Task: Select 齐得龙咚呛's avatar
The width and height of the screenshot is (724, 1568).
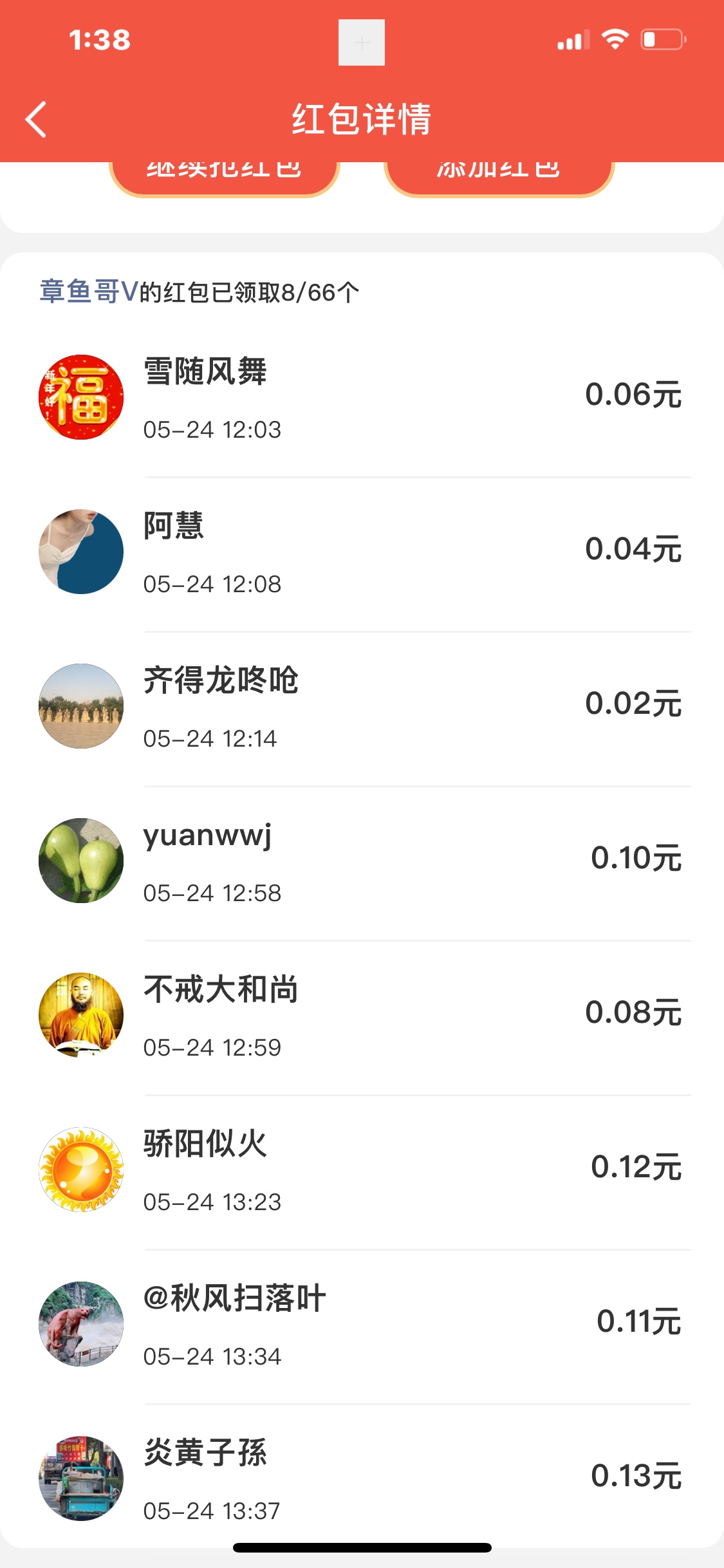Action: [x=81, y=706]
